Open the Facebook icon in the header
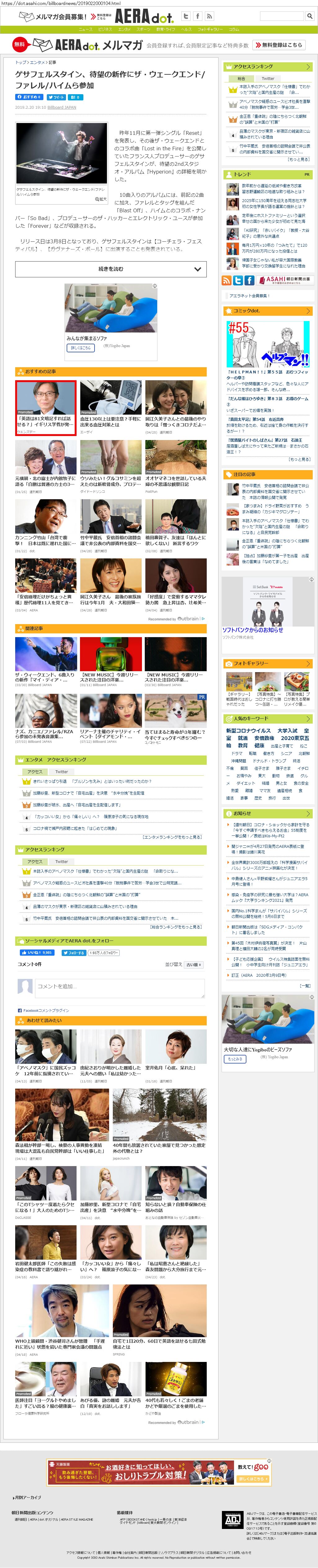Image resolution: width=318 pixels, height=1568 pixels. point(197,16)
